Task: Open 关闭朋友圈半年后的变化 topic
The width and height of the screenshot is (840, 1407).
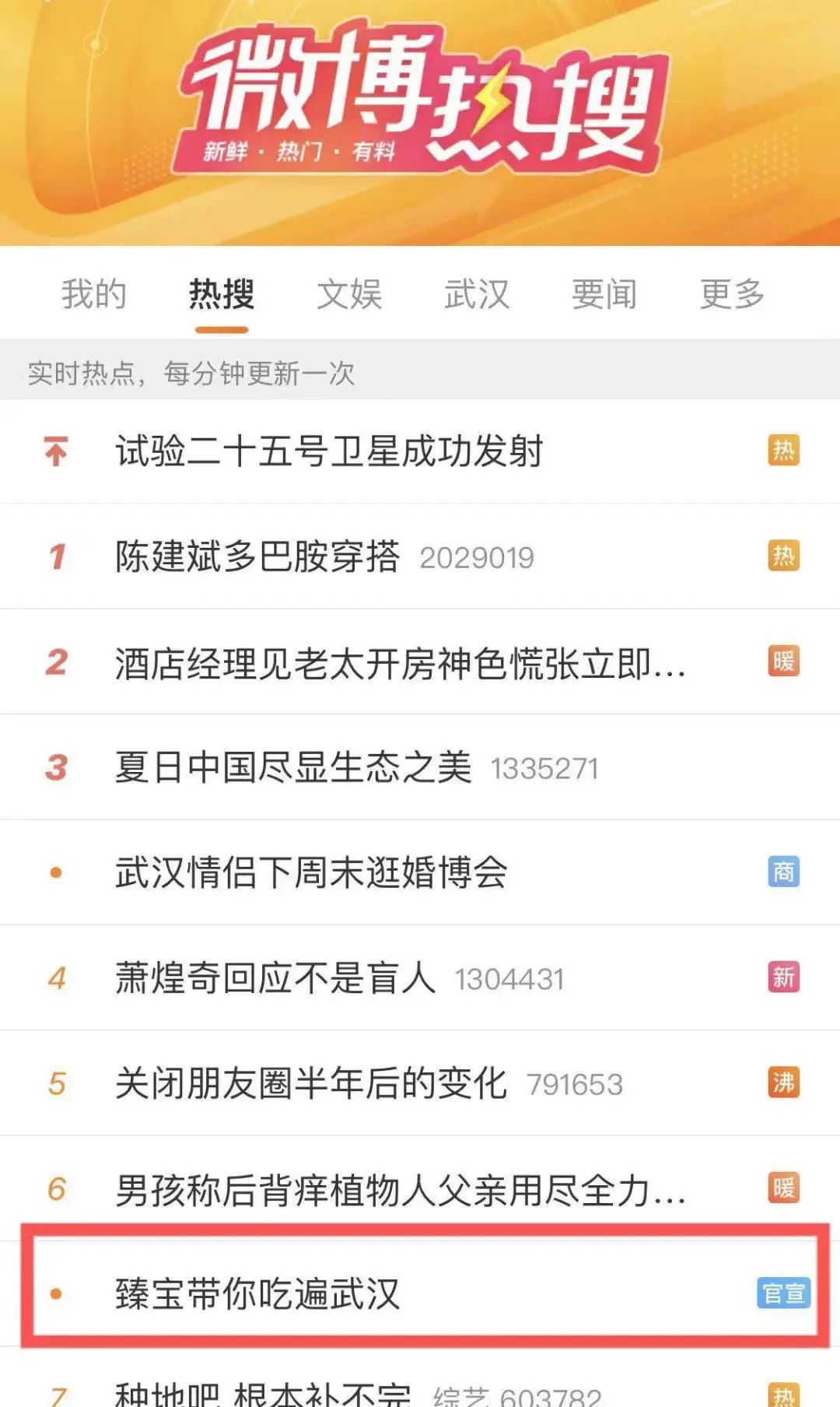Action: coord(311,1083)
